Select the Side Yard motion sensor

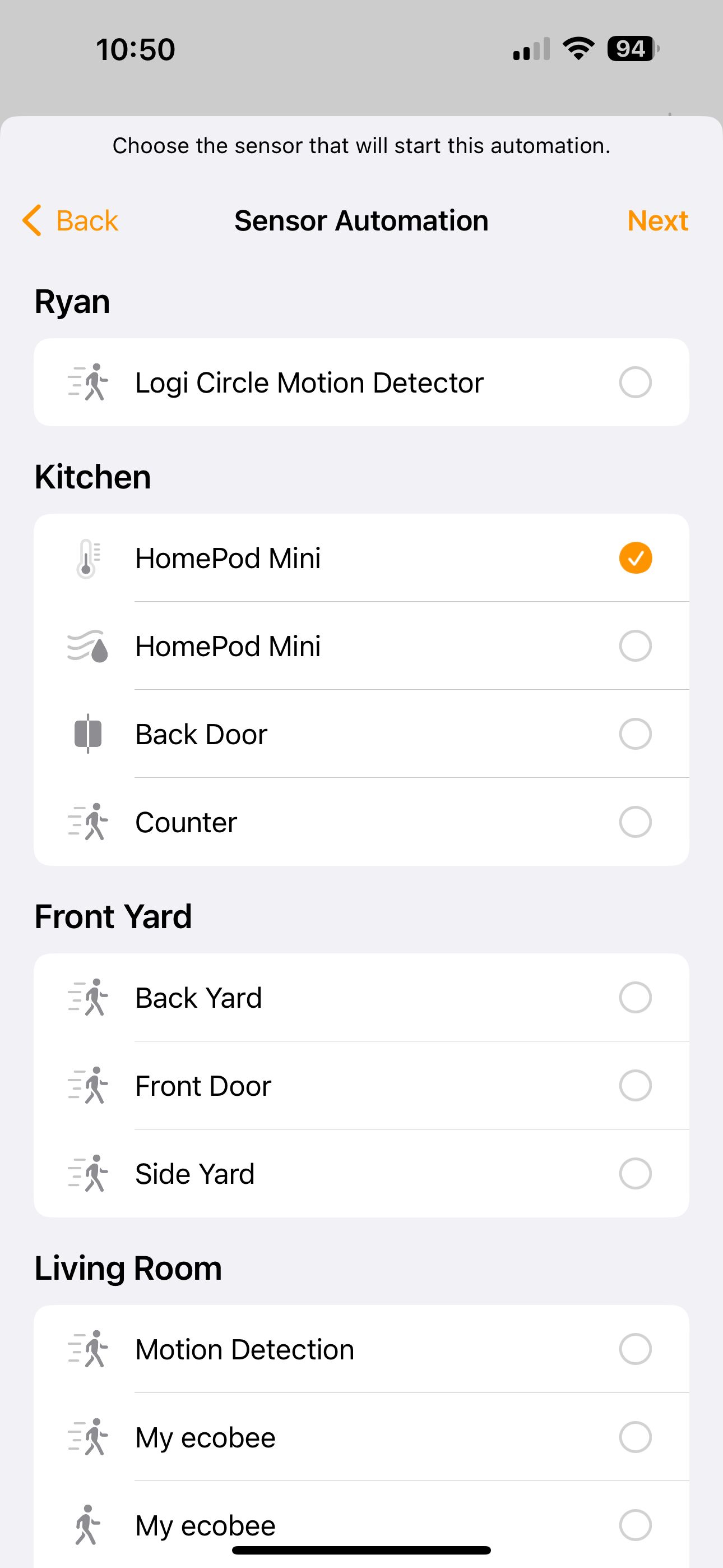click(x=635, y=1174)
